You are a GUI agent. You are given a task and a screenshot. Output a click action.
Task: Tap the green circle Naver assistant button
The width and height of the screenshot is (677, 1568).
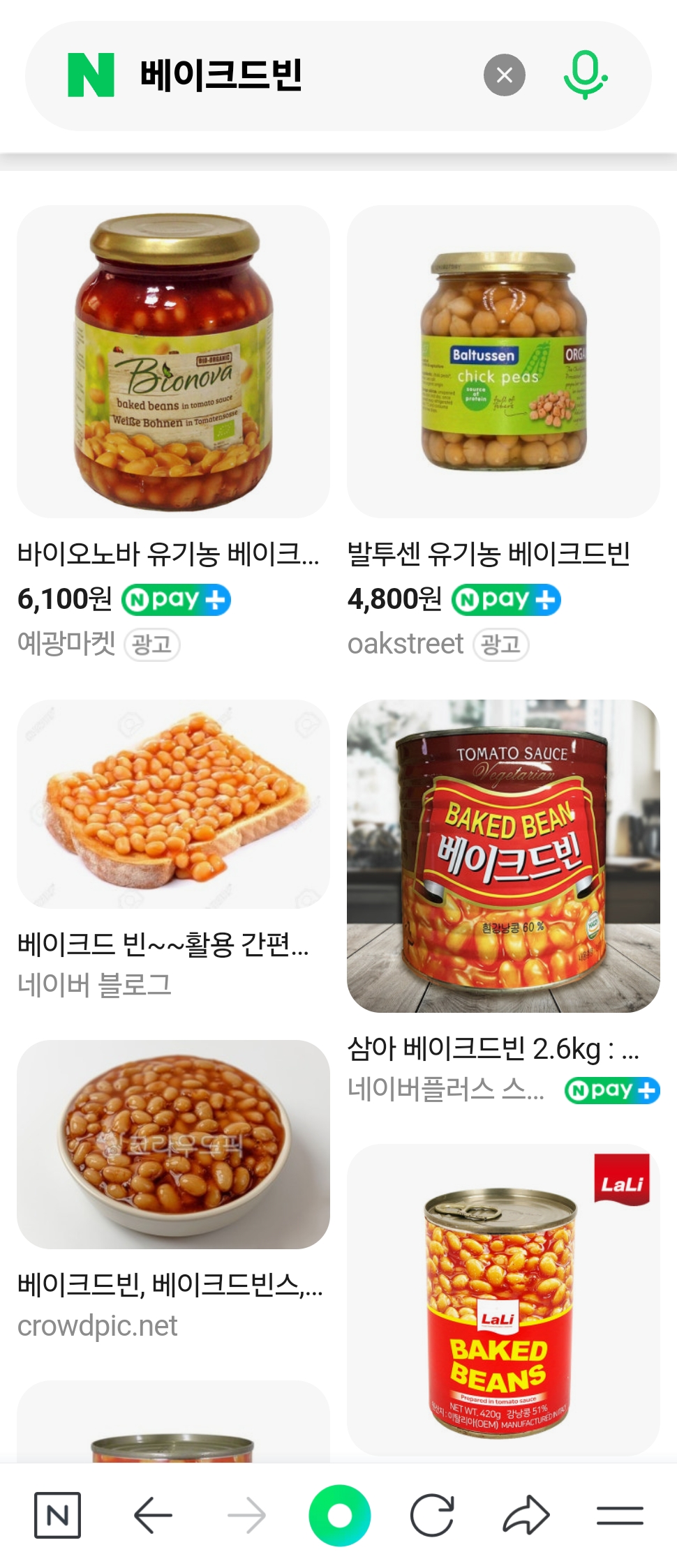click(x=339, y=1516)
